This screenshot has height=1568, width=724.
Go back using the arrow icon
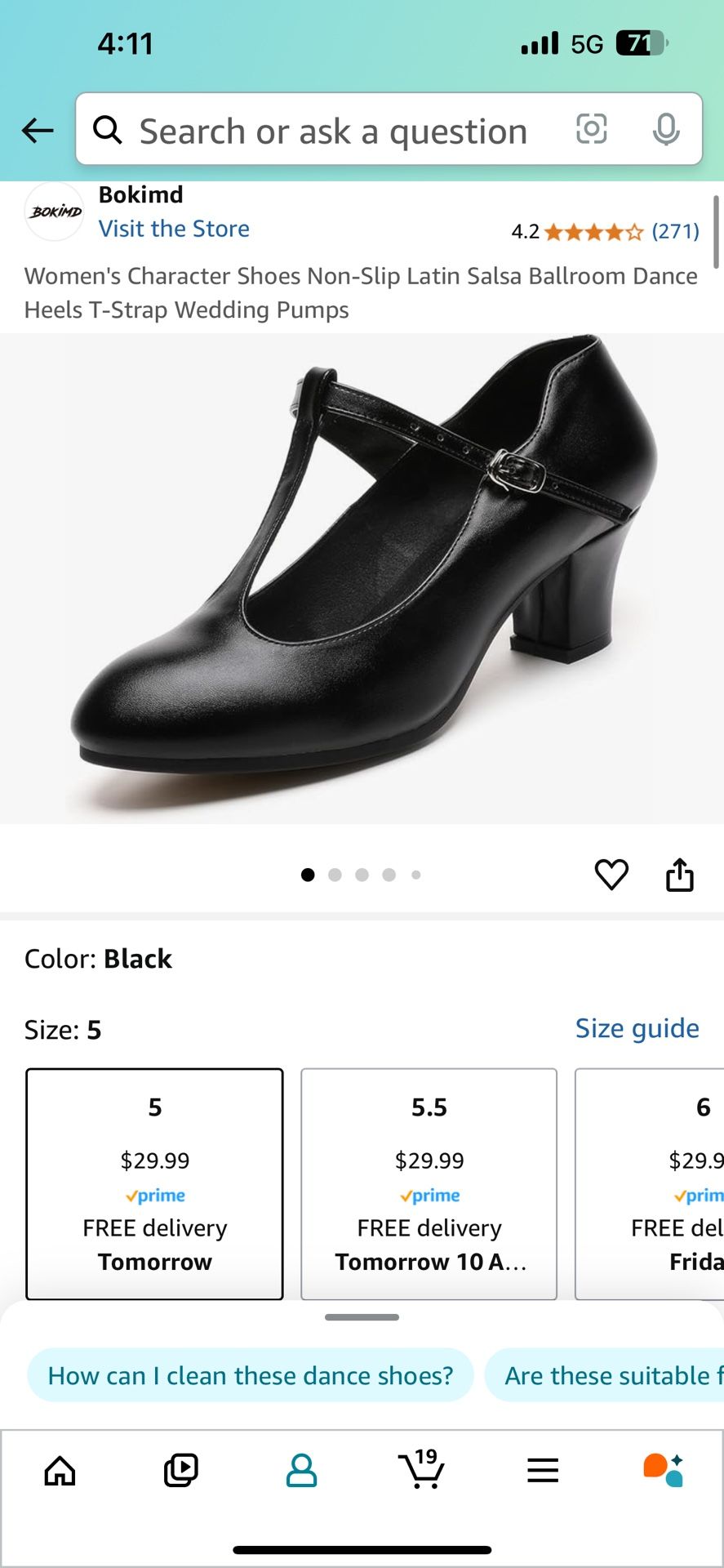pyautogui.click(x=38, y=130)
